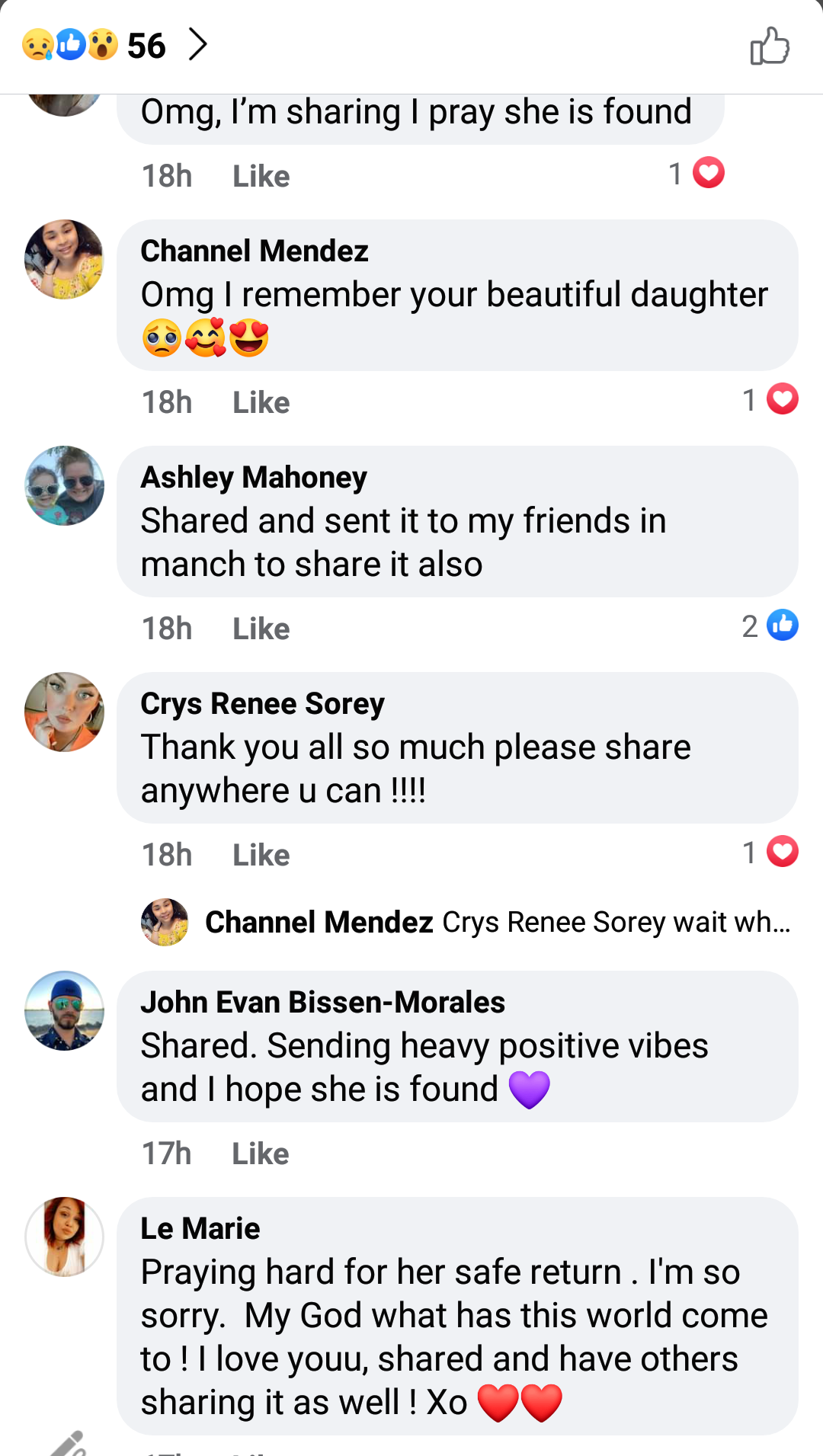Viewport: 823px width, 1456px height.
Task: Open the 56 reactions list
Action: tap(114, 46)
